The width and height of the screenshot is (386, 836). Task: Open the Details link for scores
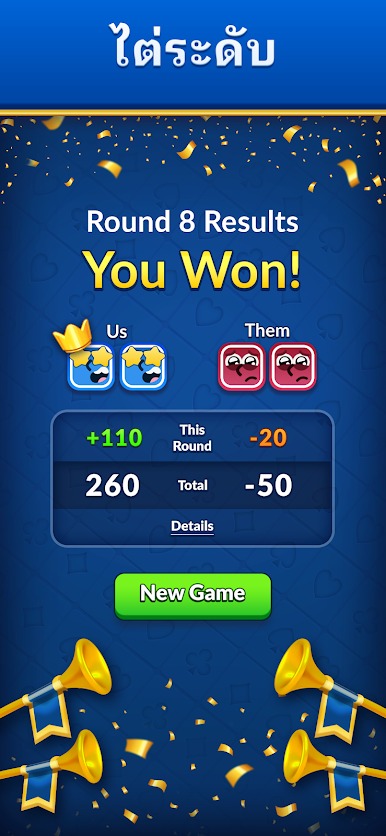(x=192, y=526)
